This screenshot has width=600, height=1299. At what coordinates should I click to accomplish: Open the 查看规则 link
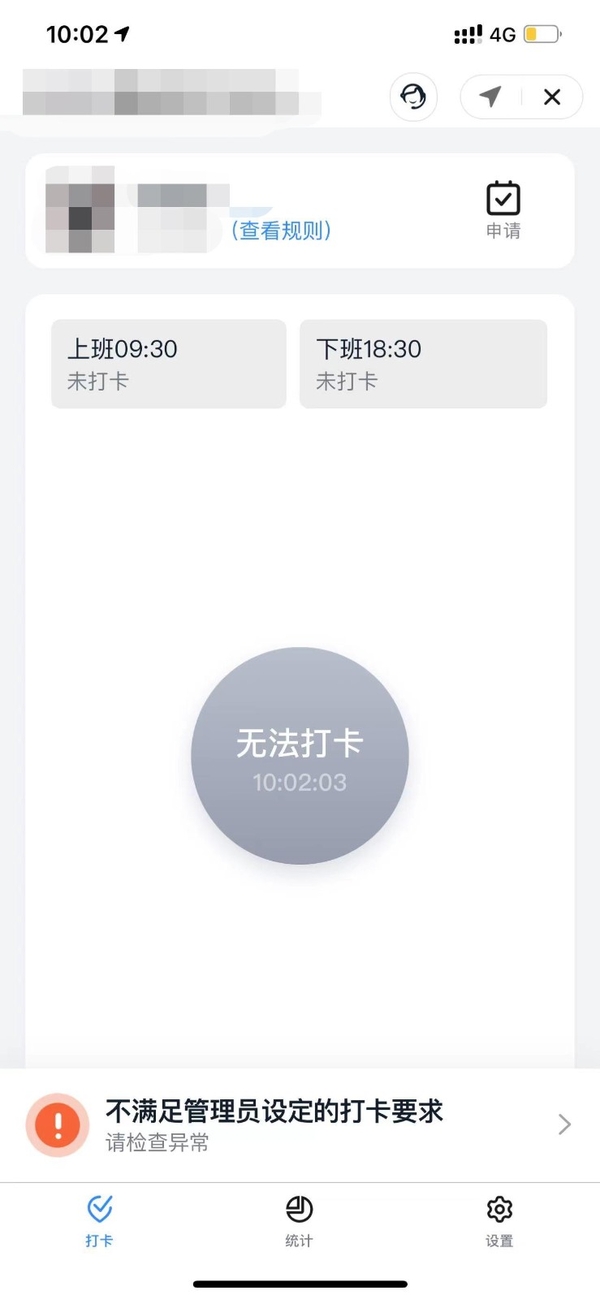coord(281,231)
